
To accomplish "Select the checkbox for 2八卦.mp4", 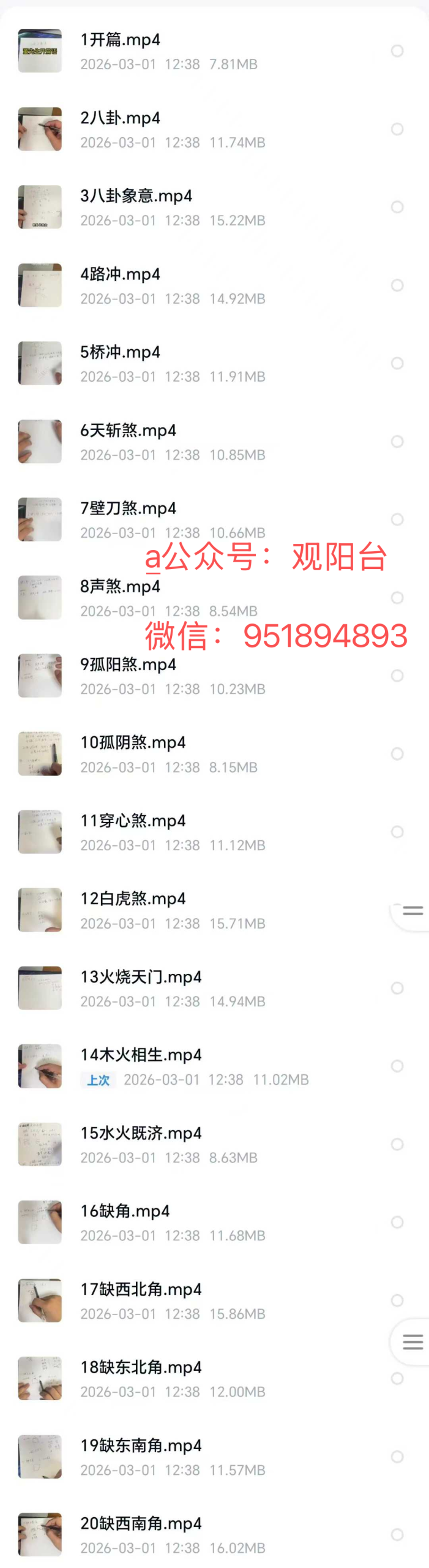I will point(397,129).
